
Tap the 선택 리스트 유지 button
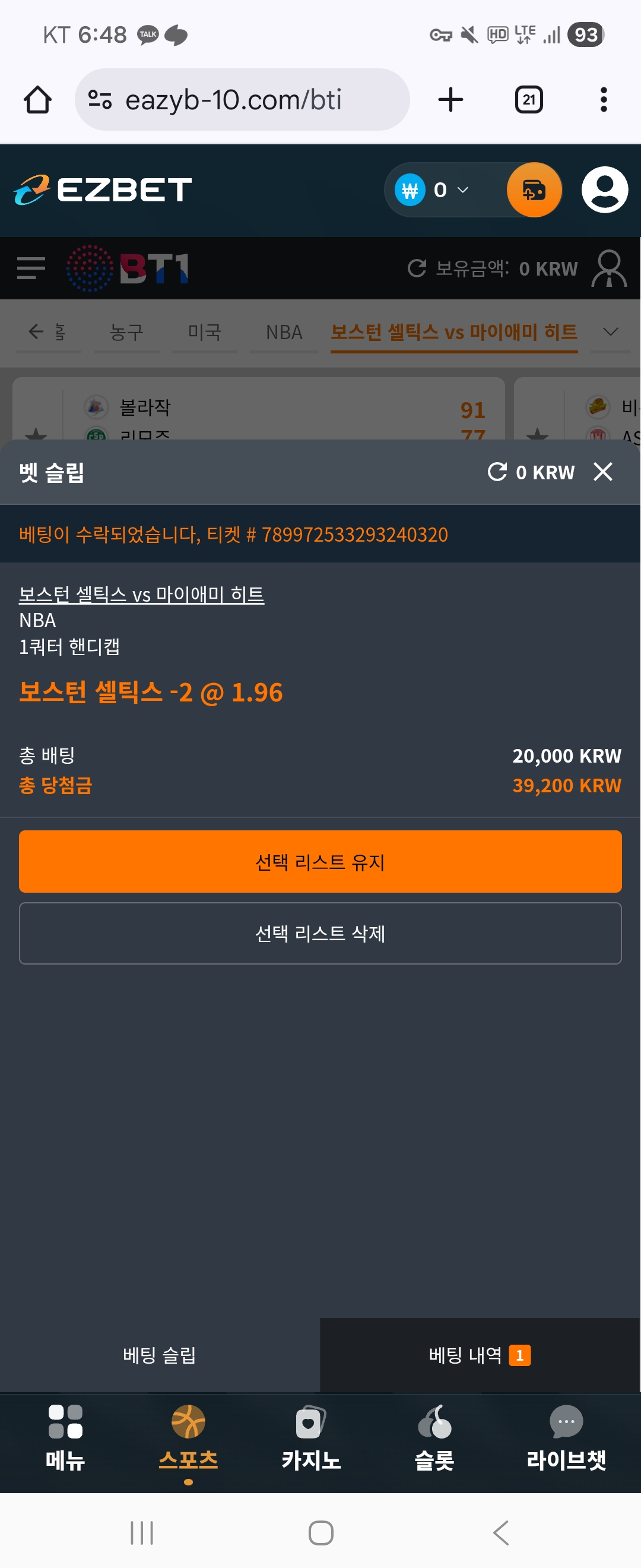[x=320, y=861]
